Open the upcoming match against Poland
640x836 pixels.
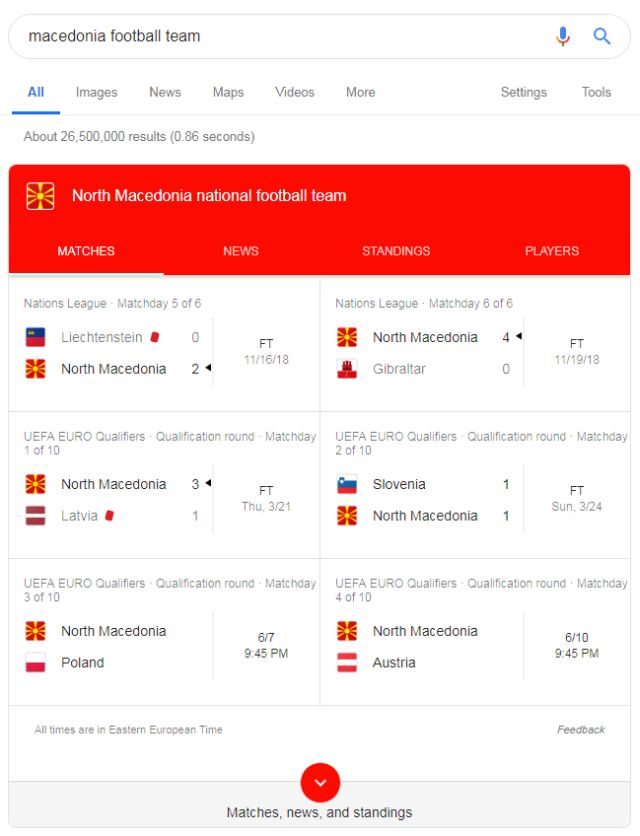pyautogui.click(x=164, y=646)
